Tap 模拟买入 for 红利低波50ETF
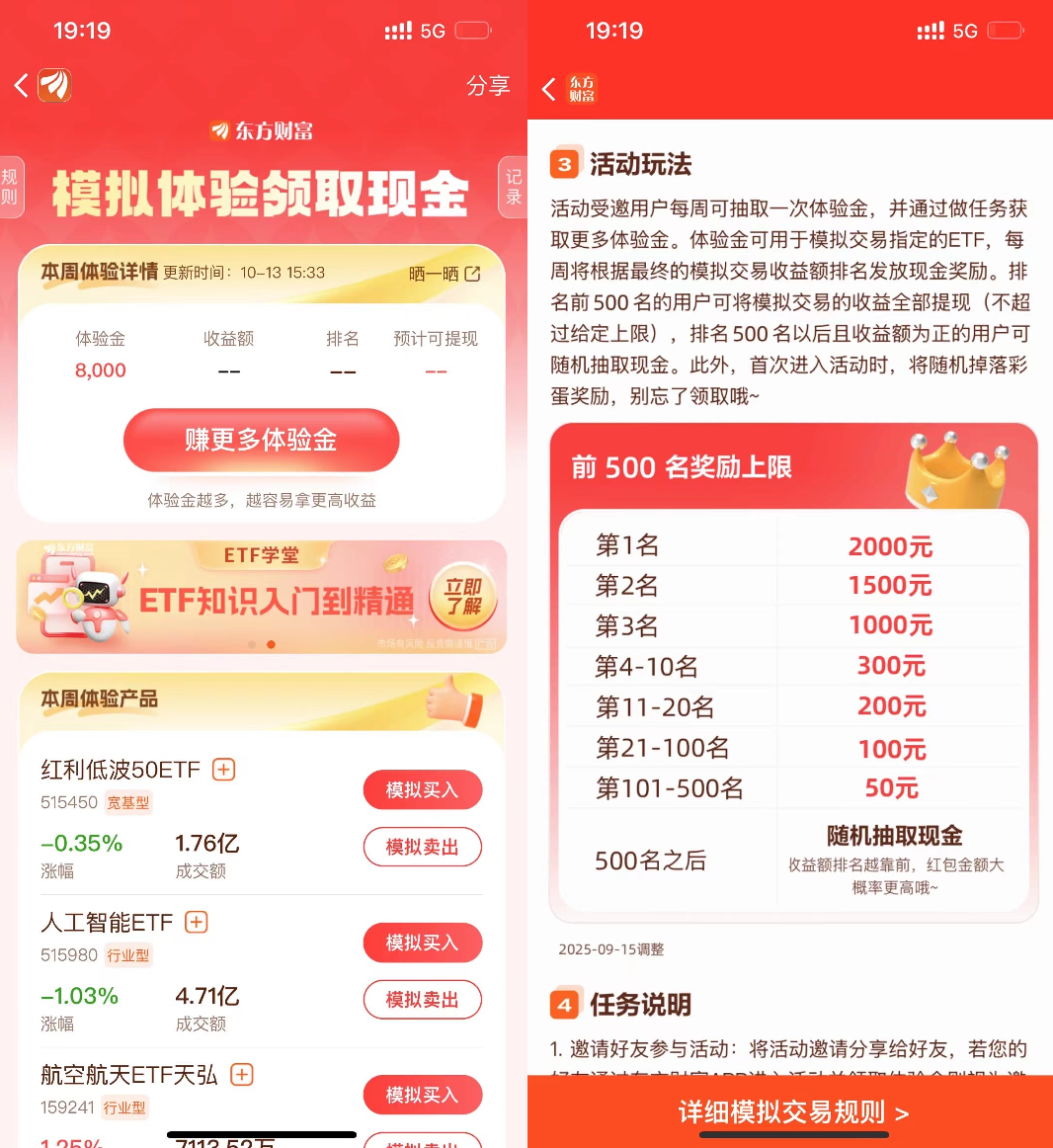Screen dimensions: 1053x1148 422,790
